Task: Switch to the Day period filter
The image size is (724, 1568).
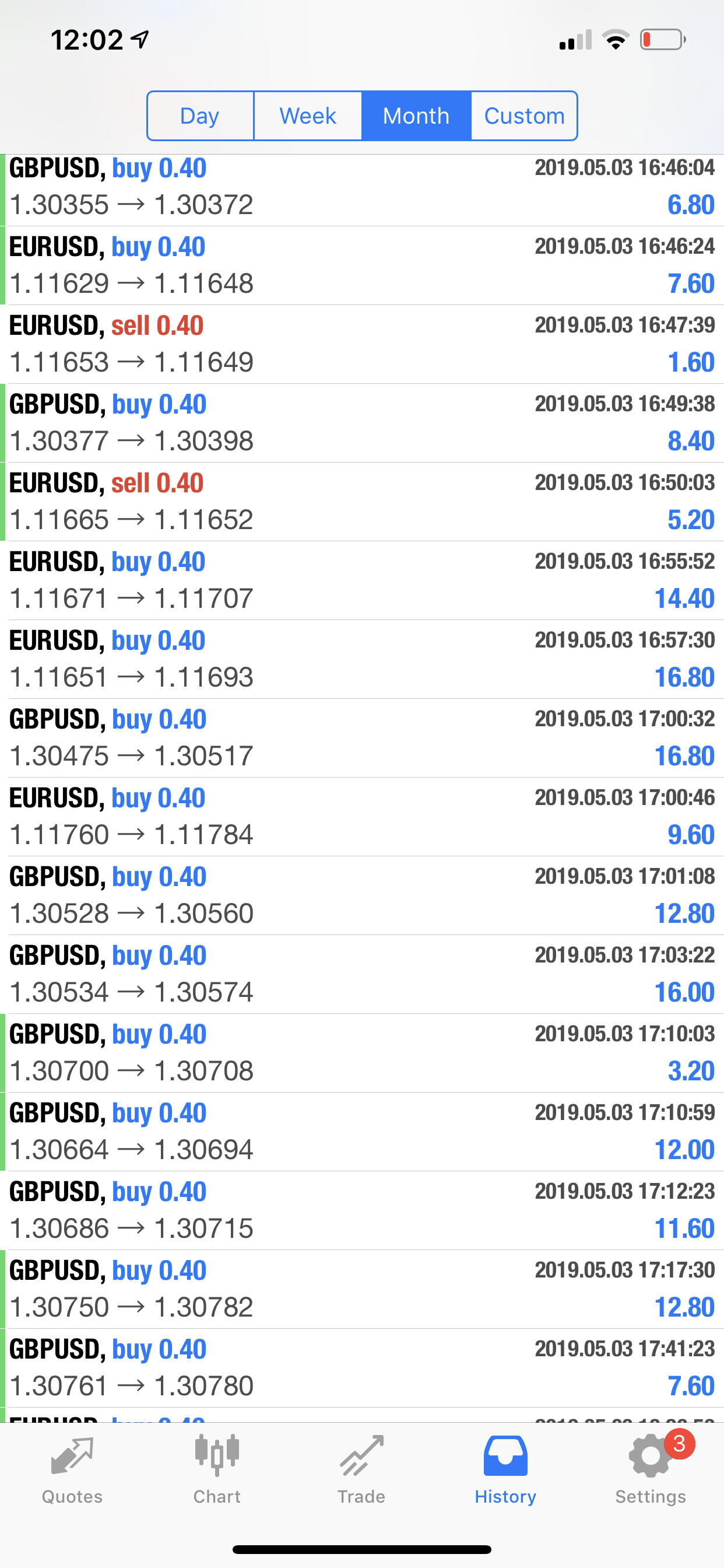Action: coord(200,116)
